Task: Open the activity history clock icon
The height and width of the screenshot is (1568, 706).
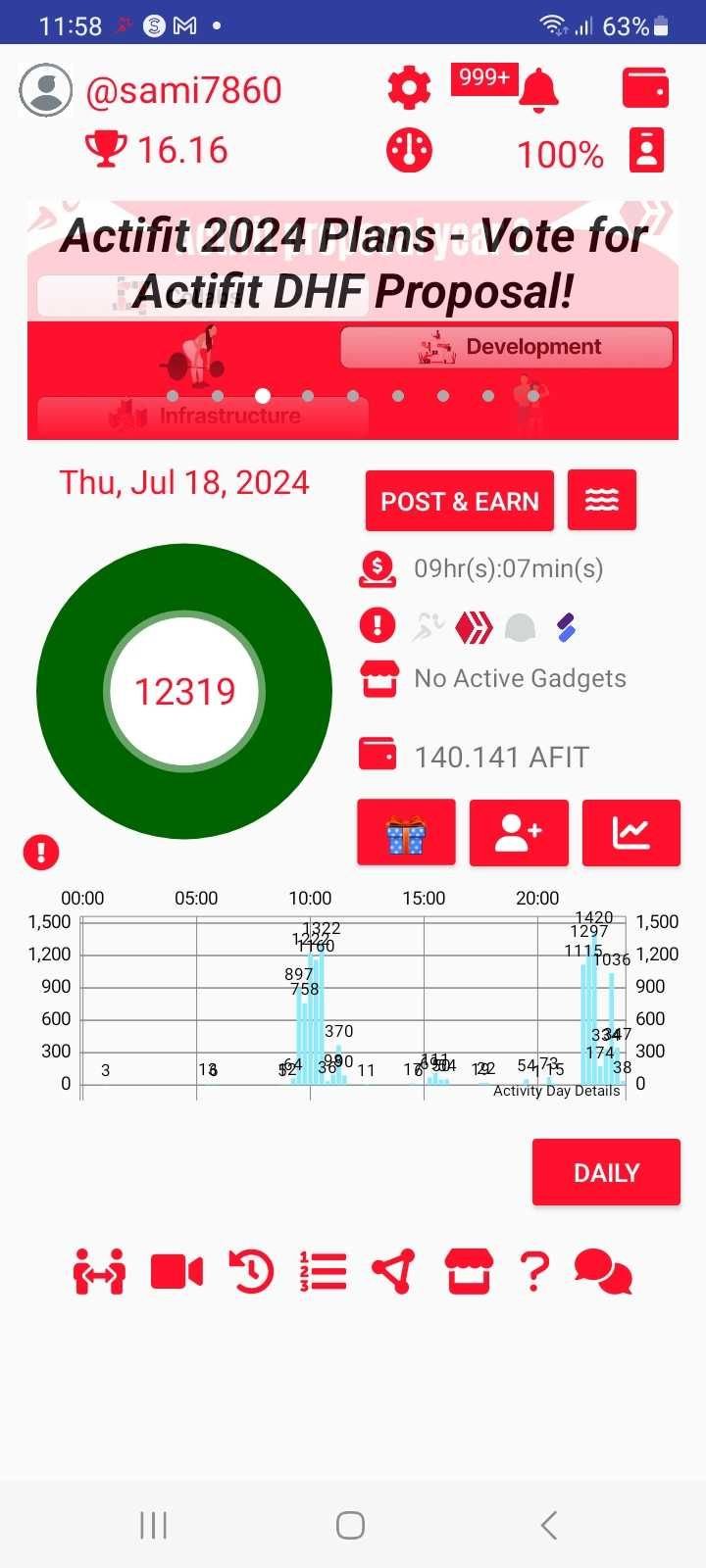Action: click(x=251, y=1272)
